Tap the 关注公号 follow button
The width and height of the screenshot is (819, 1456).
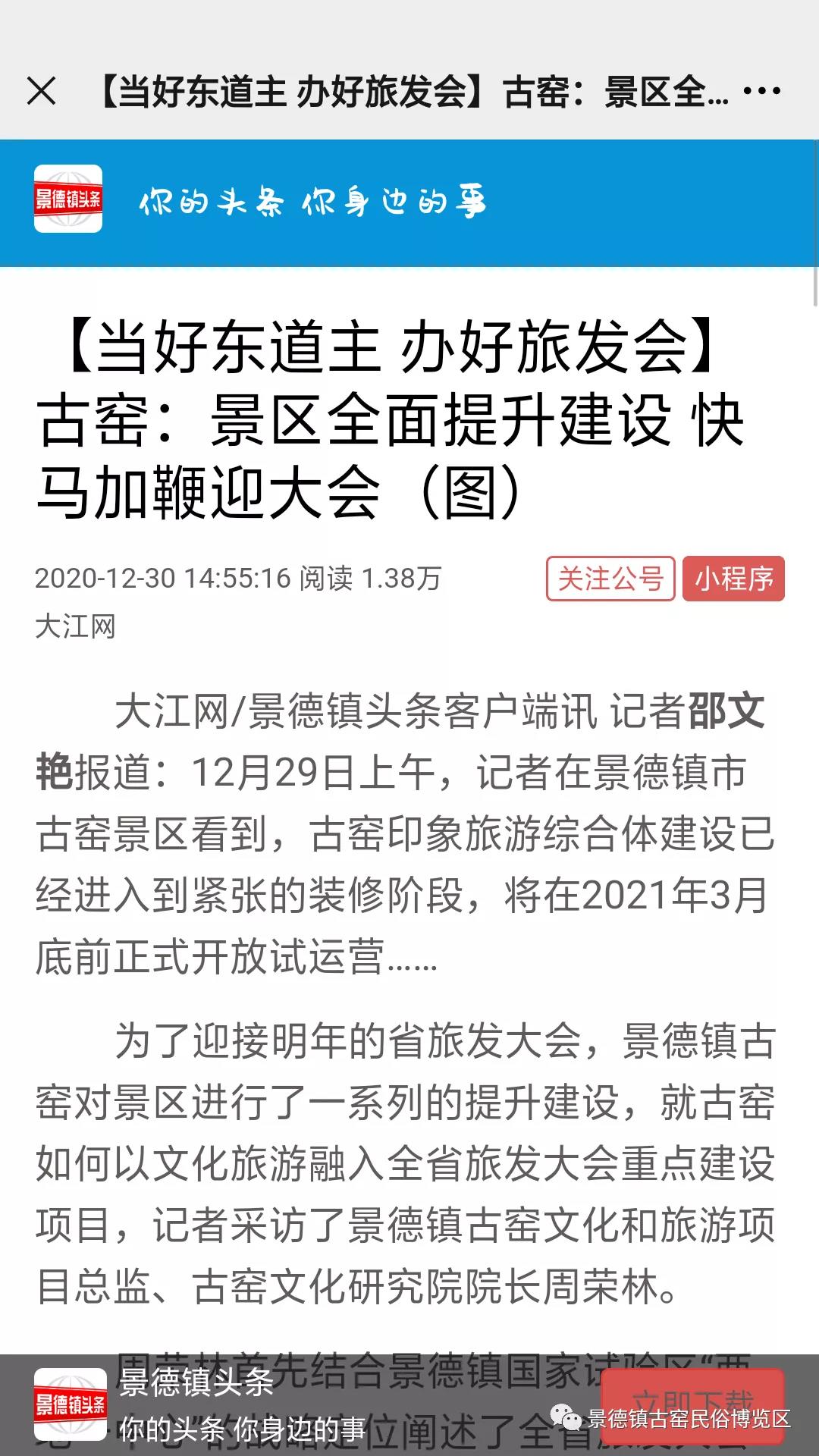coord(610,579)
